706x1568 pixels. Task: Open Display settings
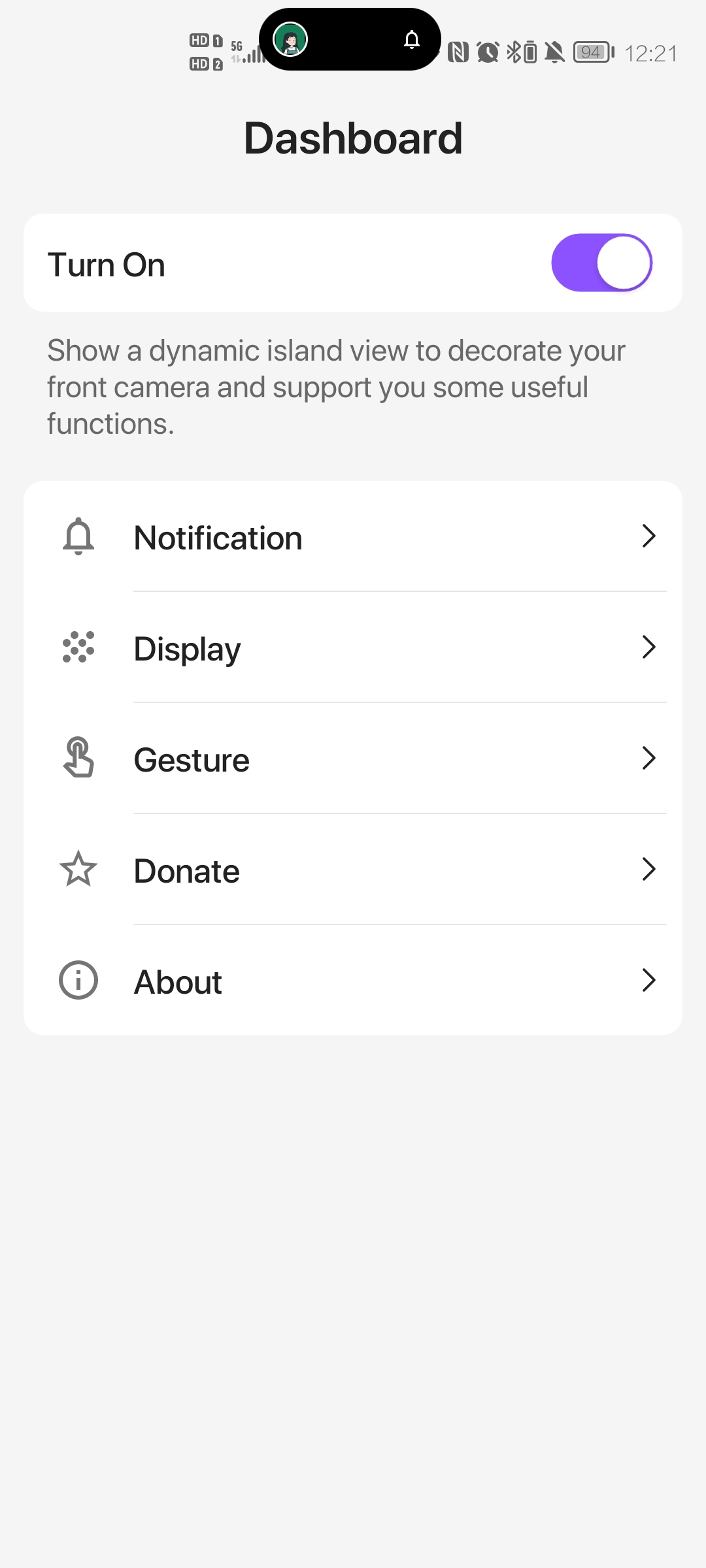pos(353,648)
